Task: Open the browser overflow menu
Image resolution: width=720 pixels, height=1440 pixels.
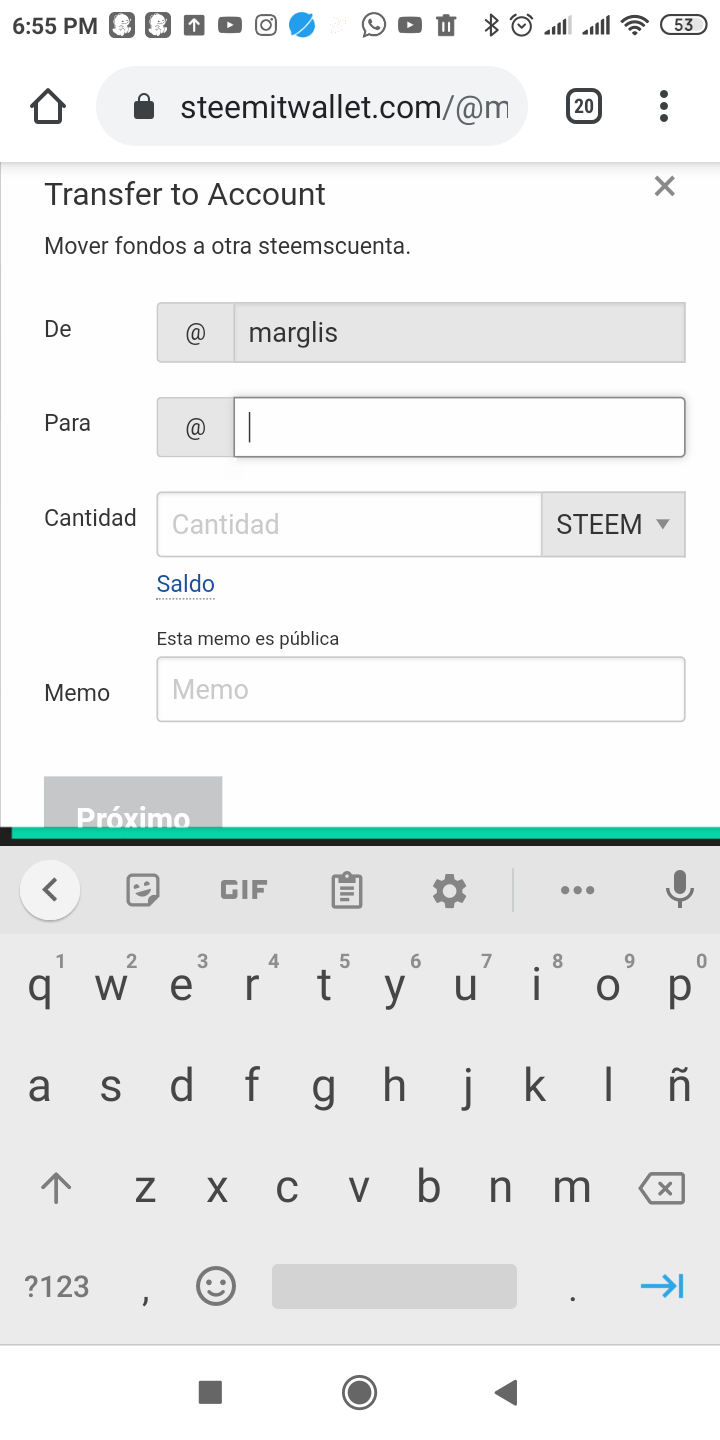Action: click(x=663, y=106)
